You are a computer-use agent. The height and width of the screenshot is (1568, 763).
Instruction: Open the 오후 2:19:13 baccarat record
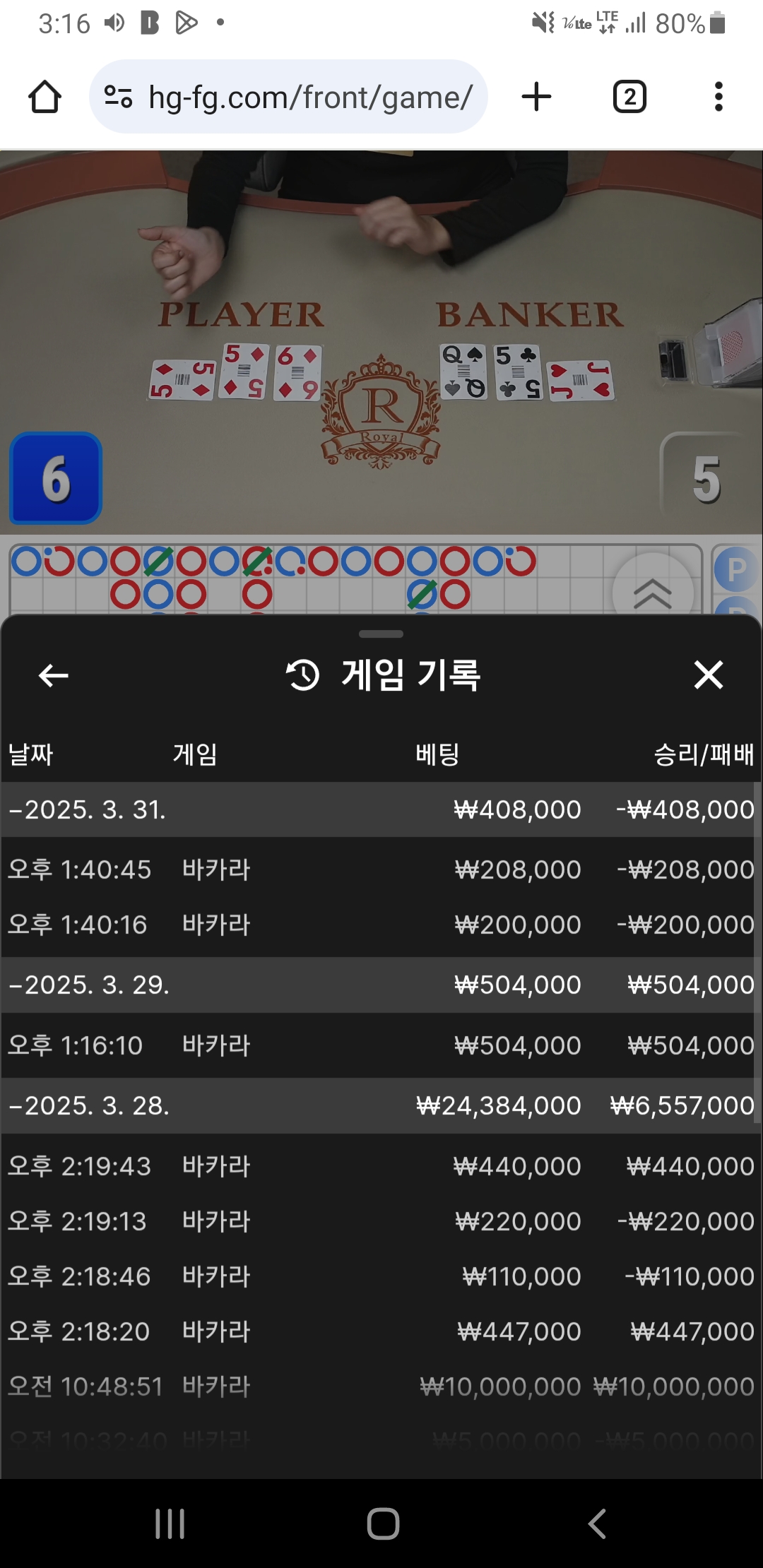coord(381,1221)
